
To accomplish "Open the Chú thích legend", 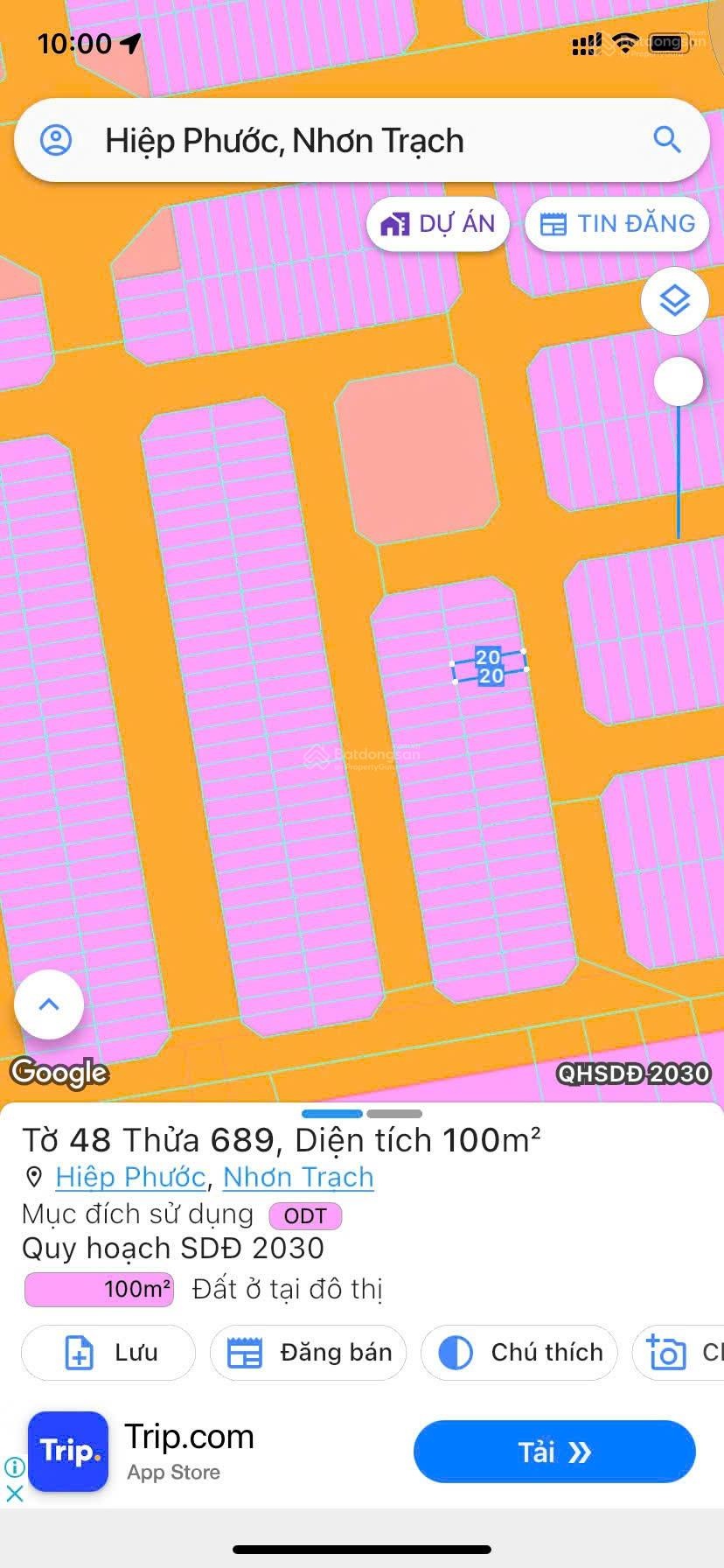I will pyautogui.click(x=519, y=1353).
